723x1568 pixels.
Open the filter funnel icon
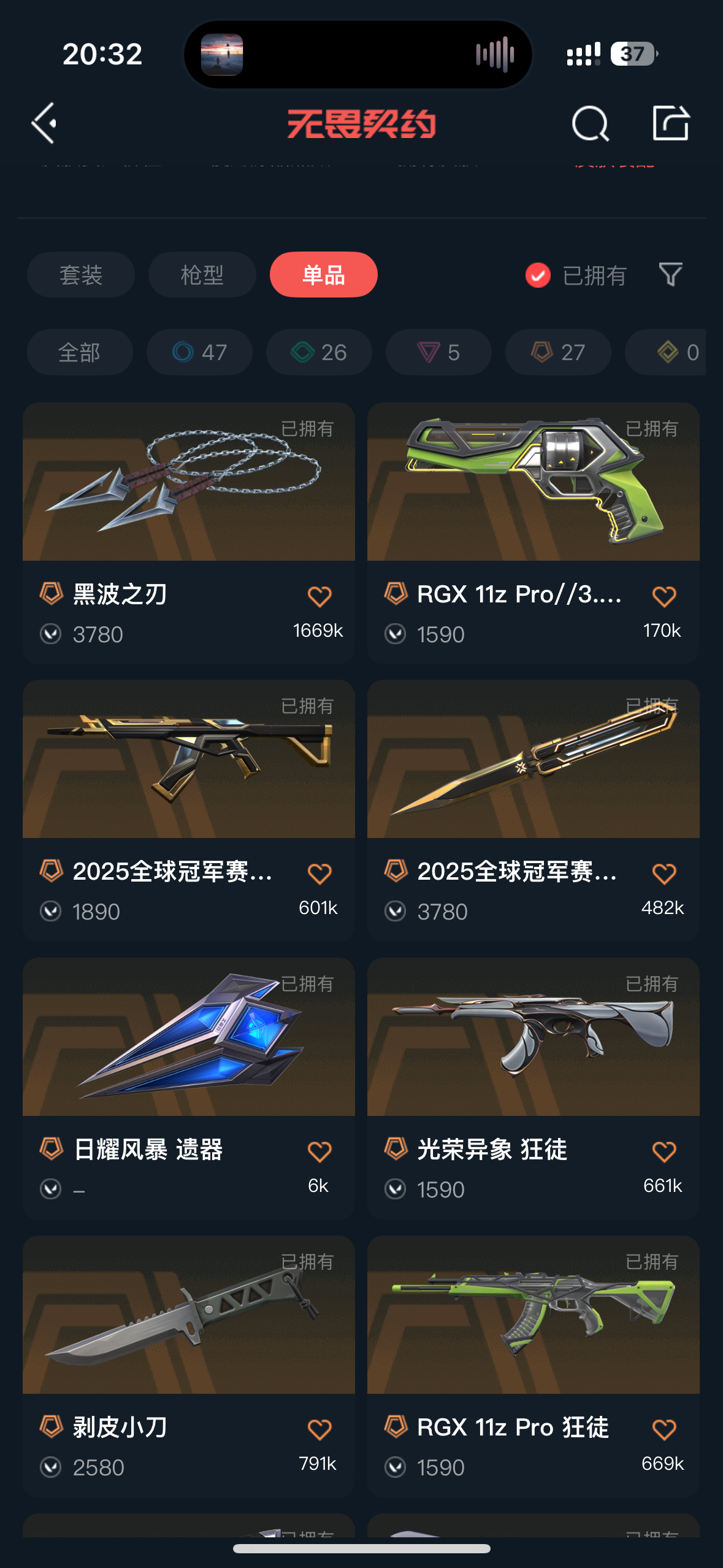[x=670, y=275]
